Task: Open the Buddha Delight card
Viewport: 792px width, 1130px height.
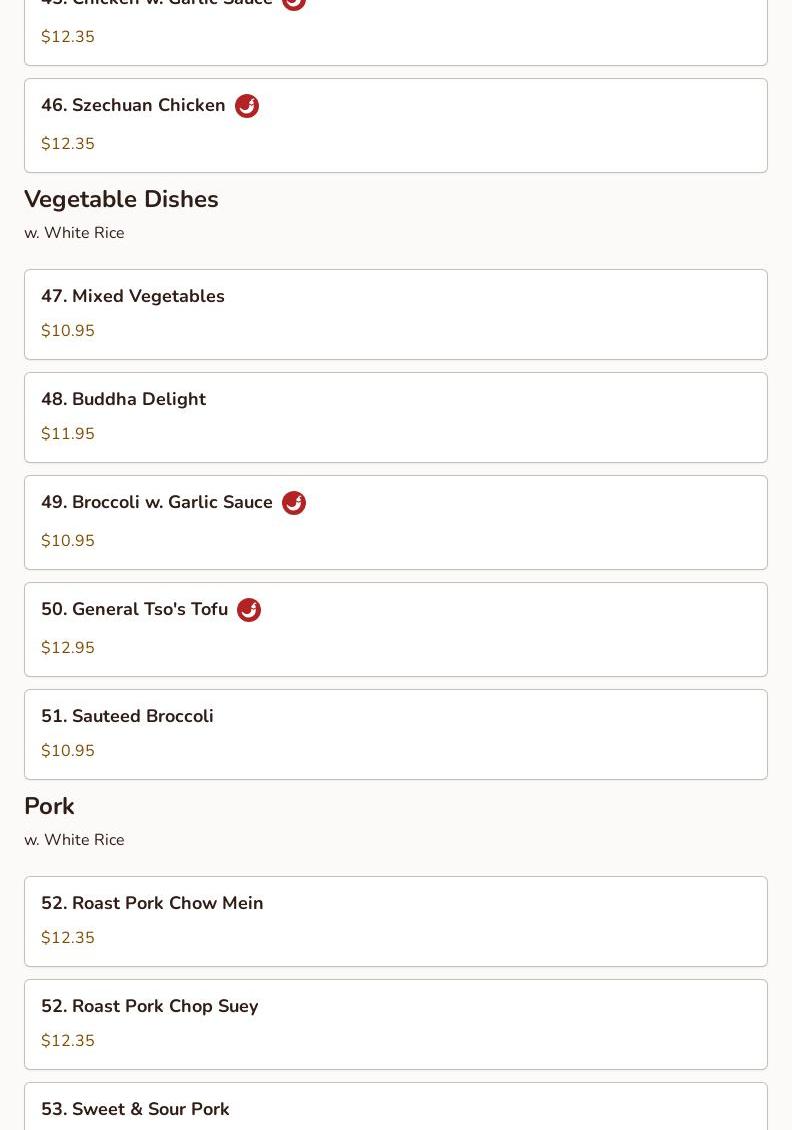Action: pos(396,417)
